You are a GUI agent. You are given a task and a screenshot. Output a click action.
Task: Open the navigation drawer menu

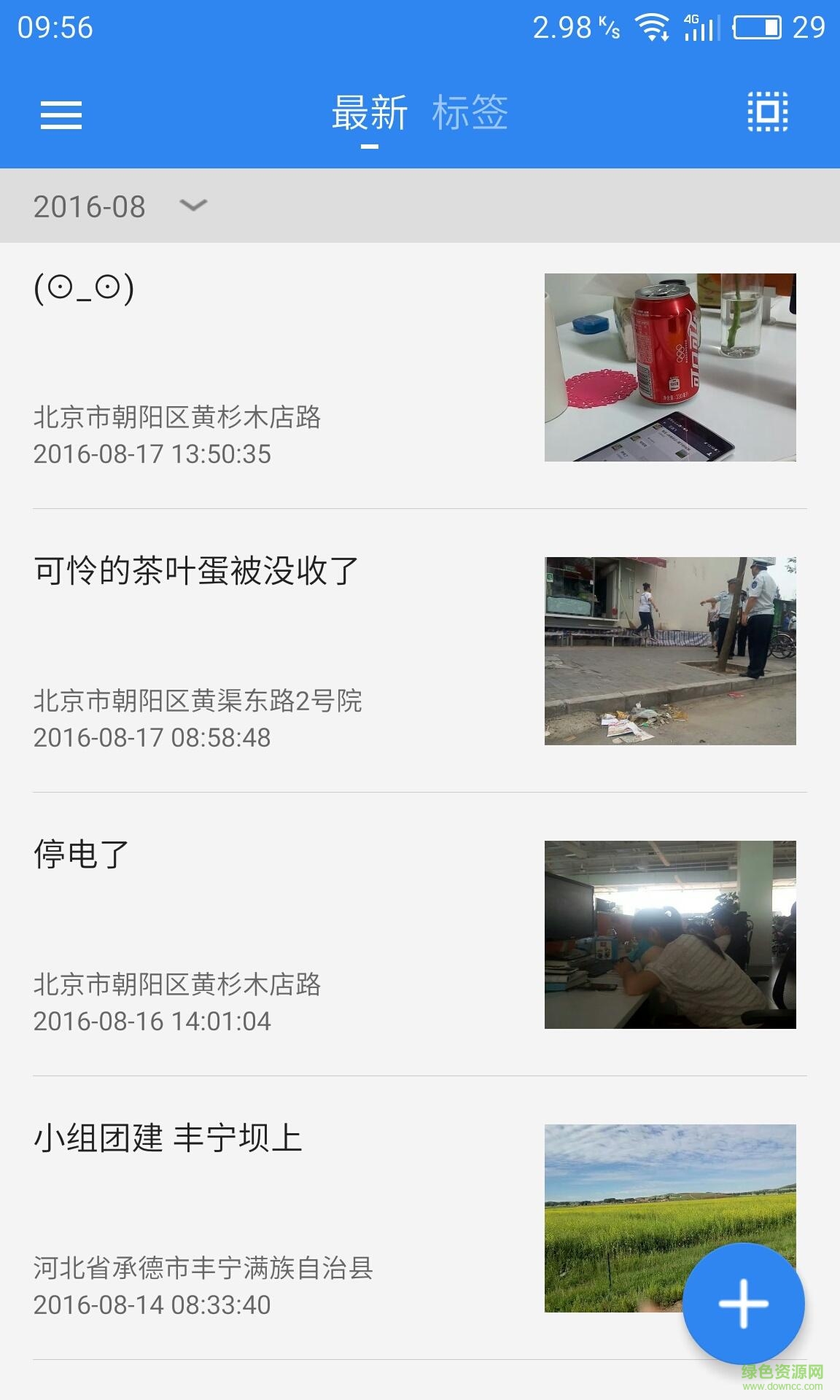(61, 114)
